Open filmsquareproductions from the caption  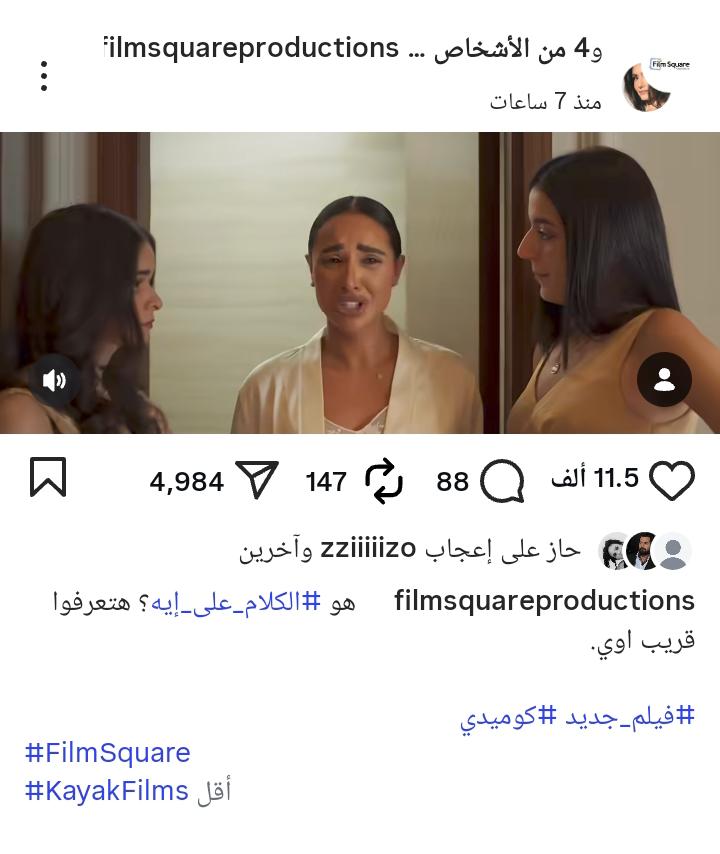tap(544, 601)
